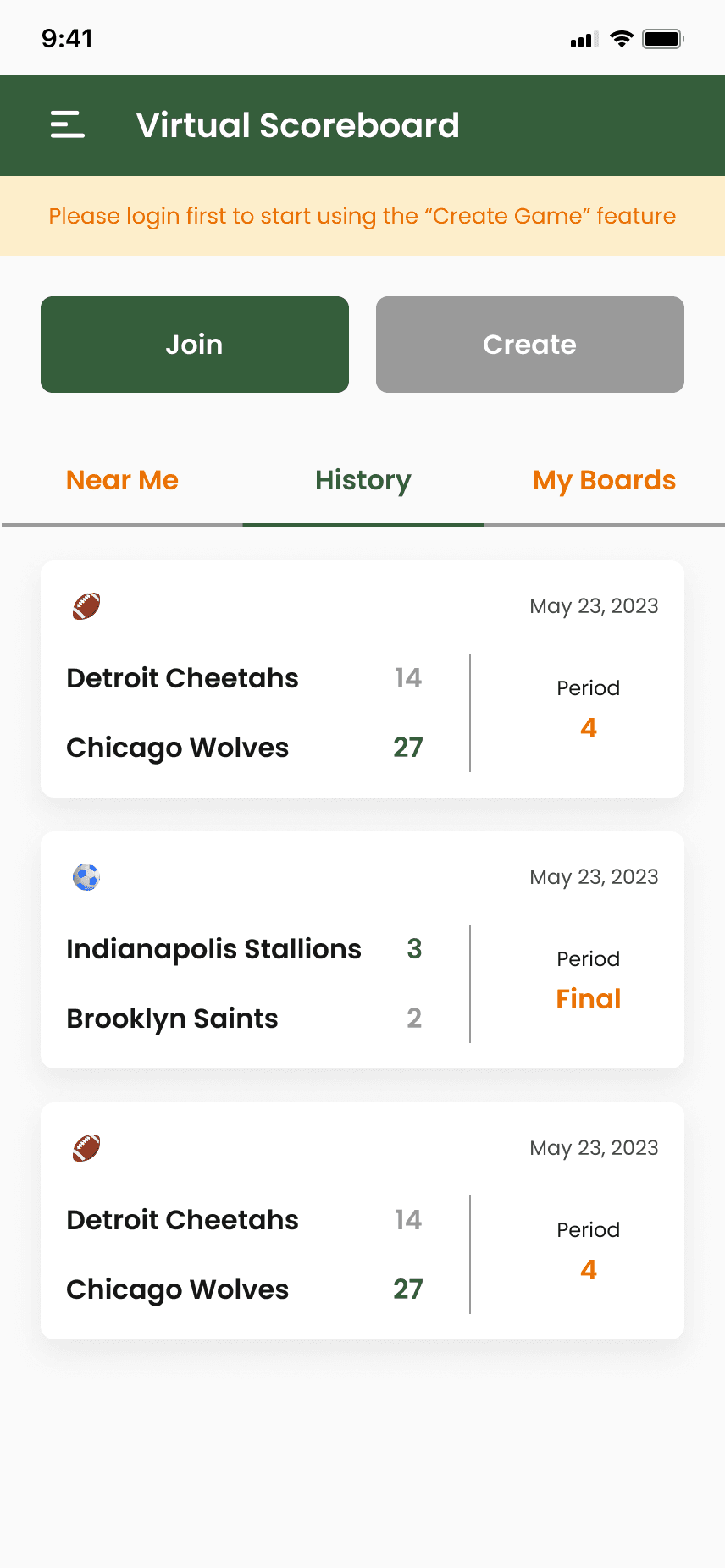Tap the greyed-out Create button
This screenshot has height=1568, width=725.
pos(530,345)
